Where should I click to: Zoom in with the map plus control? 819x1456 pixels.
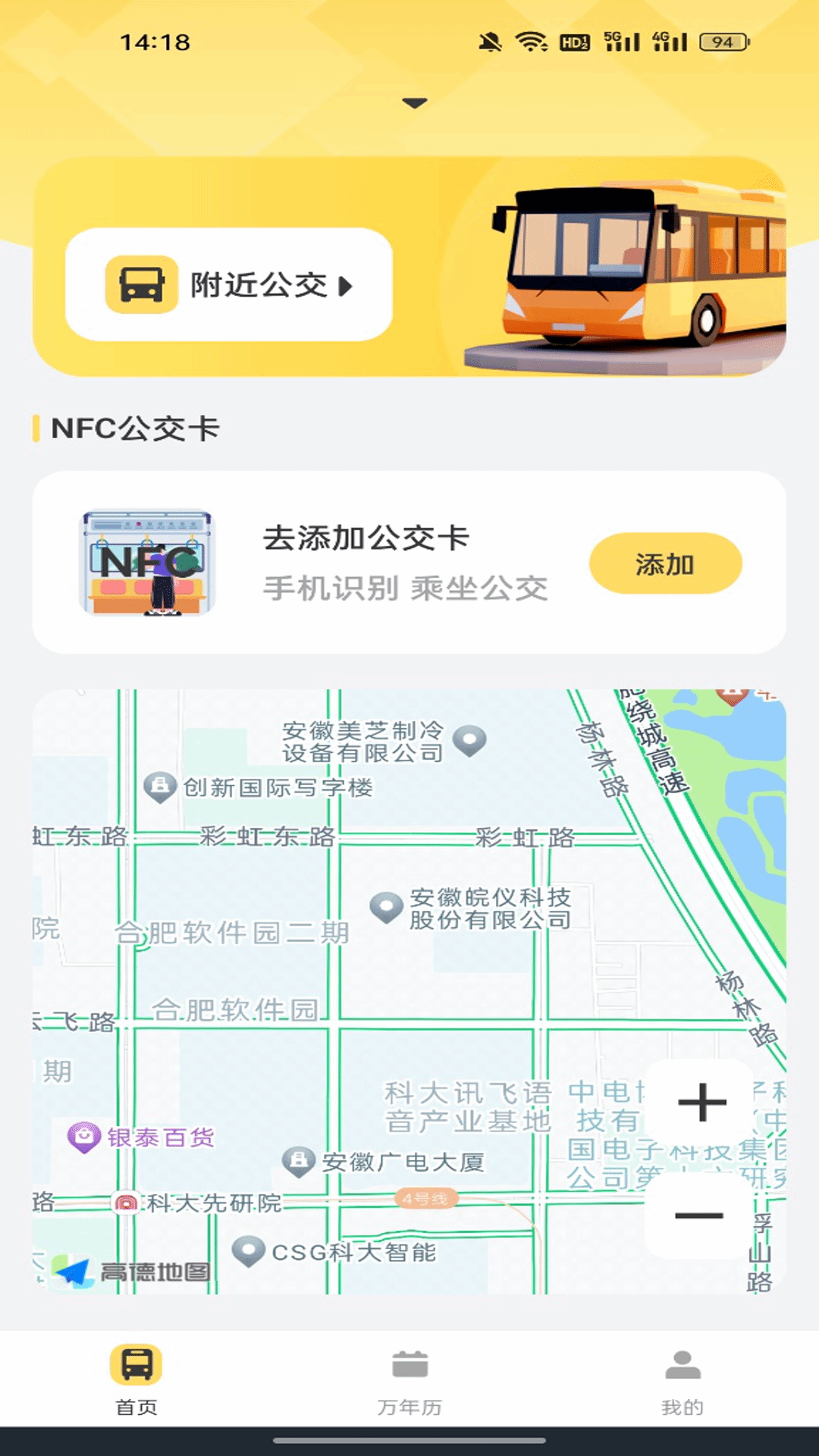pyautogui.click(x=701, y=1103)
